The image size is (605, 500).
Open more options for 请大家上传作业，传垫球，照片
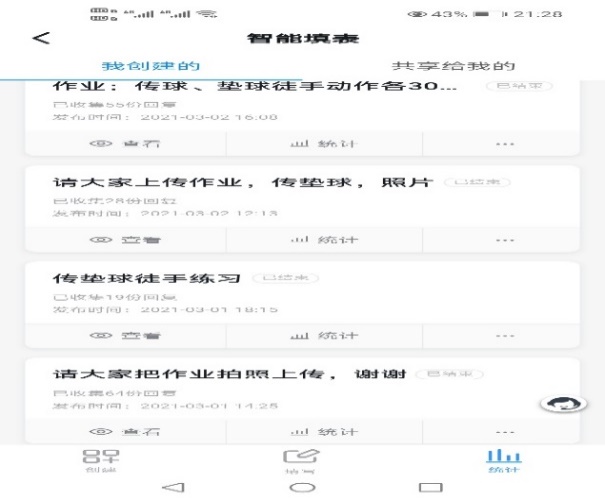(503, 240)
